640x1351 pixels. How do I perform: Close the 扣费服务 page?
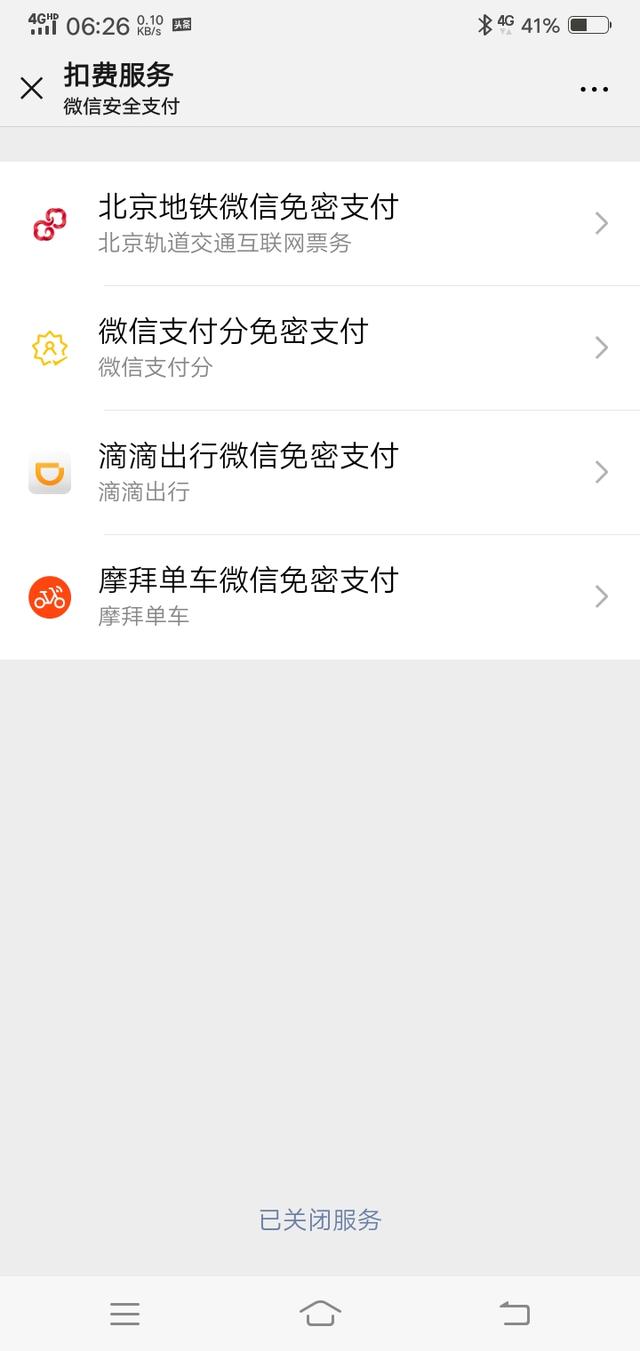(x=32, y=88)
